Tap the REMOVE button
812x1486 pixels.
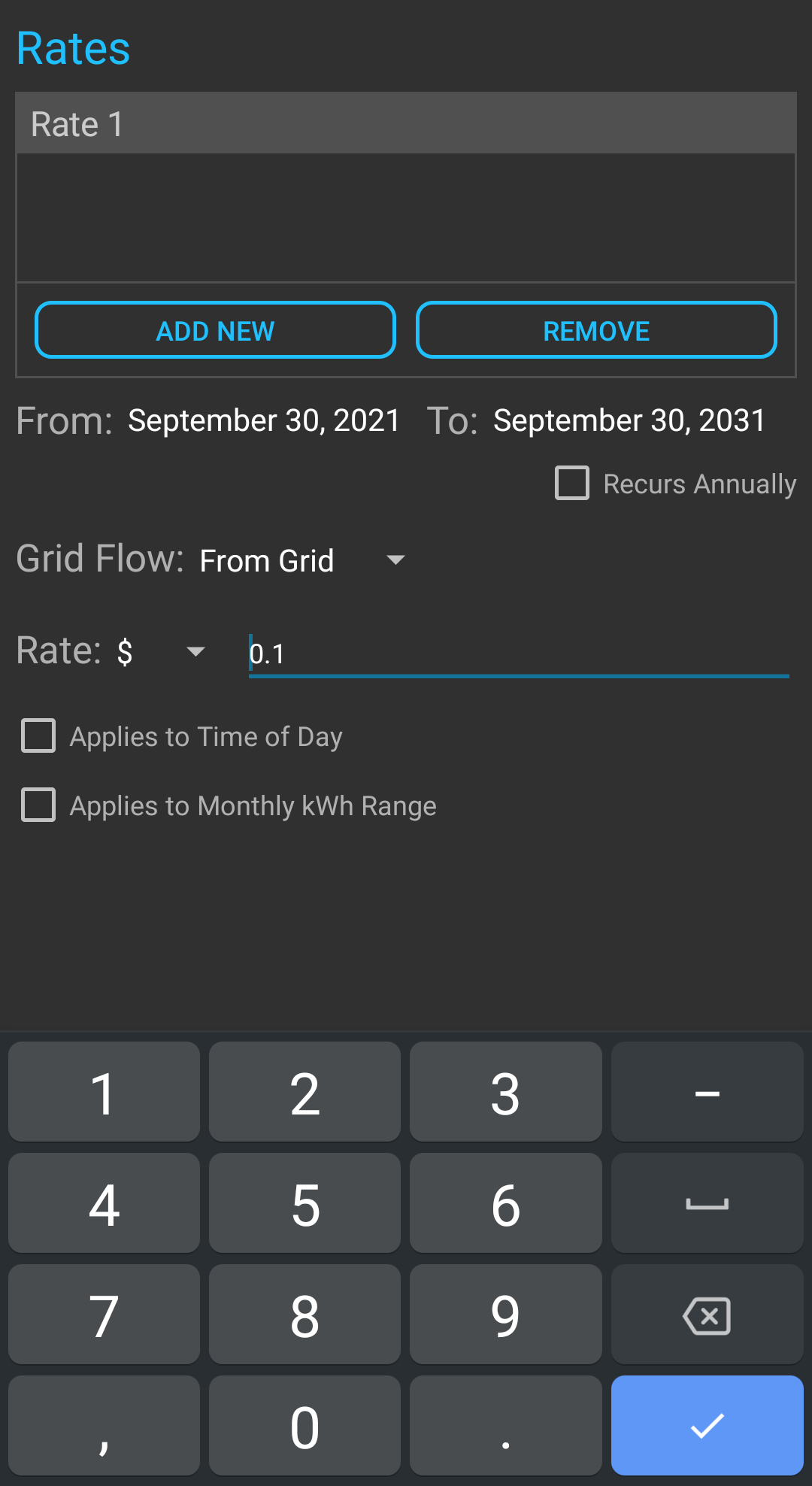(596, 330)
